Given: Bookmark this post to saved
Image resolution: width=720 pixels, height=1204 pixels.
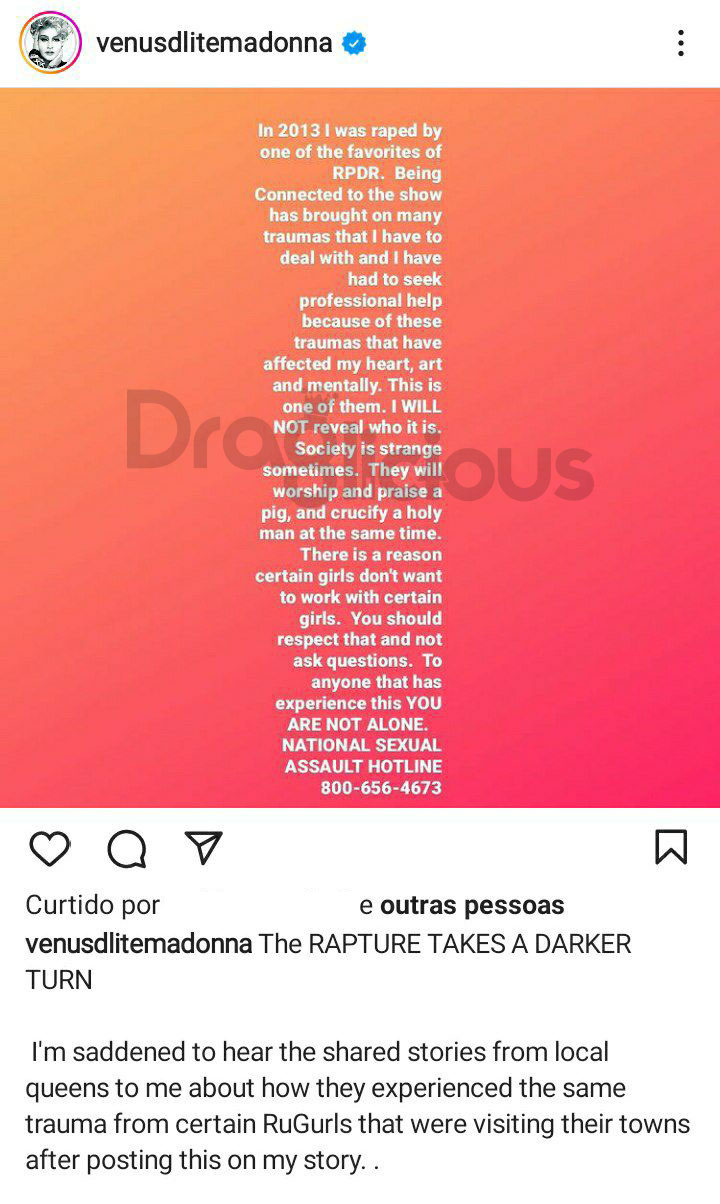Looking at the screenshot, I should (671, 847).
